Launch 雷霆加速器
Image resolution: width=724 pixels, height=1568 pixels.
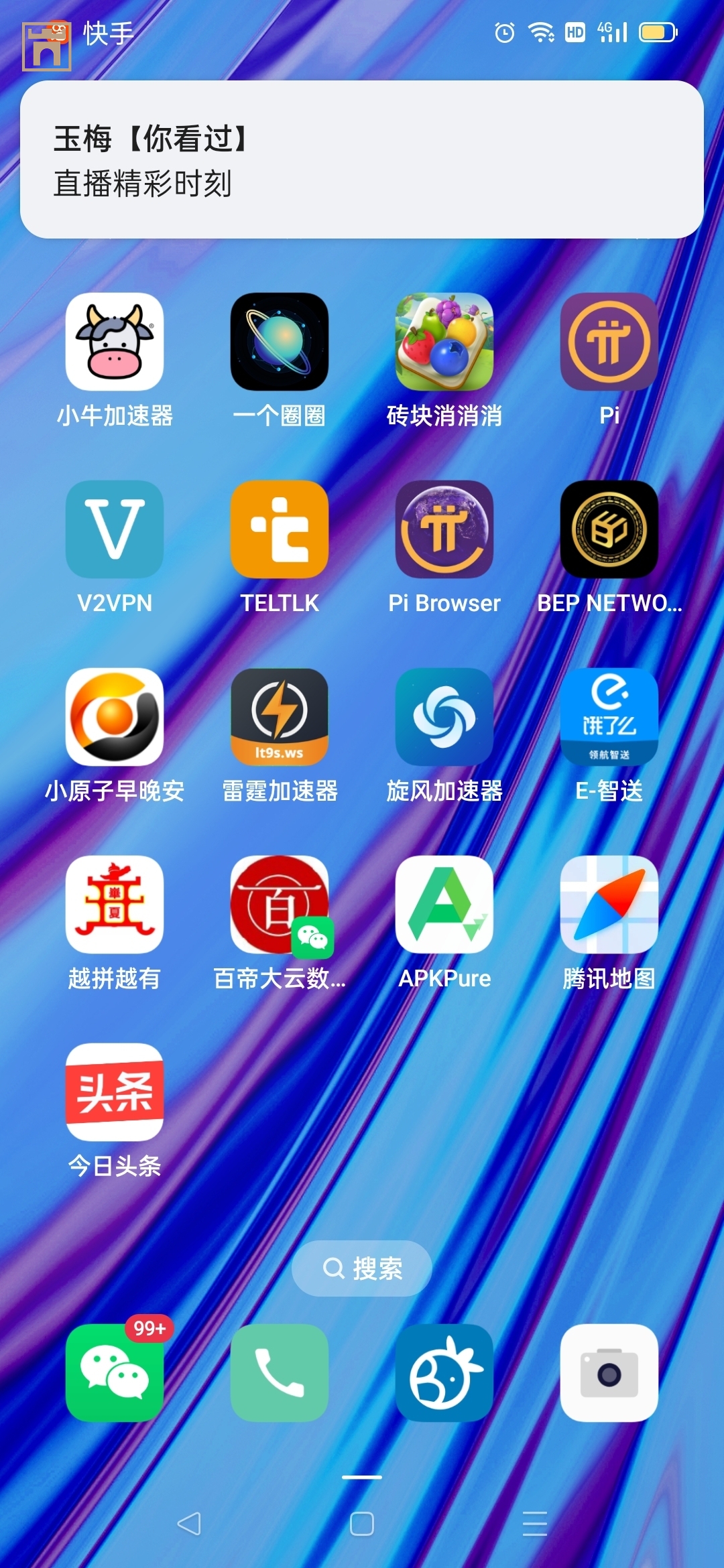pos(279,718)
